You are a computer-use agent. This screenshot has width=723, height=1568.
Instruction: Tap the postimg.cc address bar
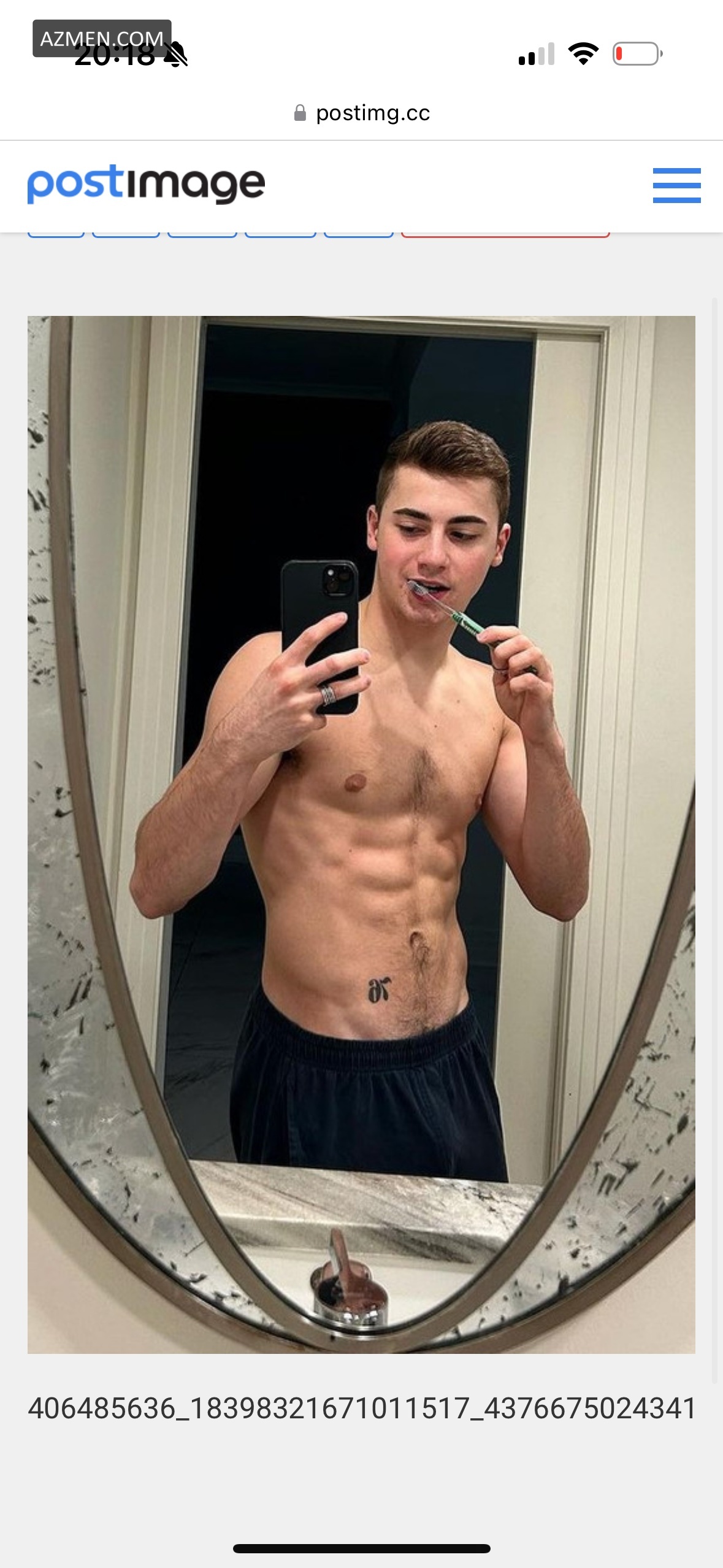coord(362,113)
